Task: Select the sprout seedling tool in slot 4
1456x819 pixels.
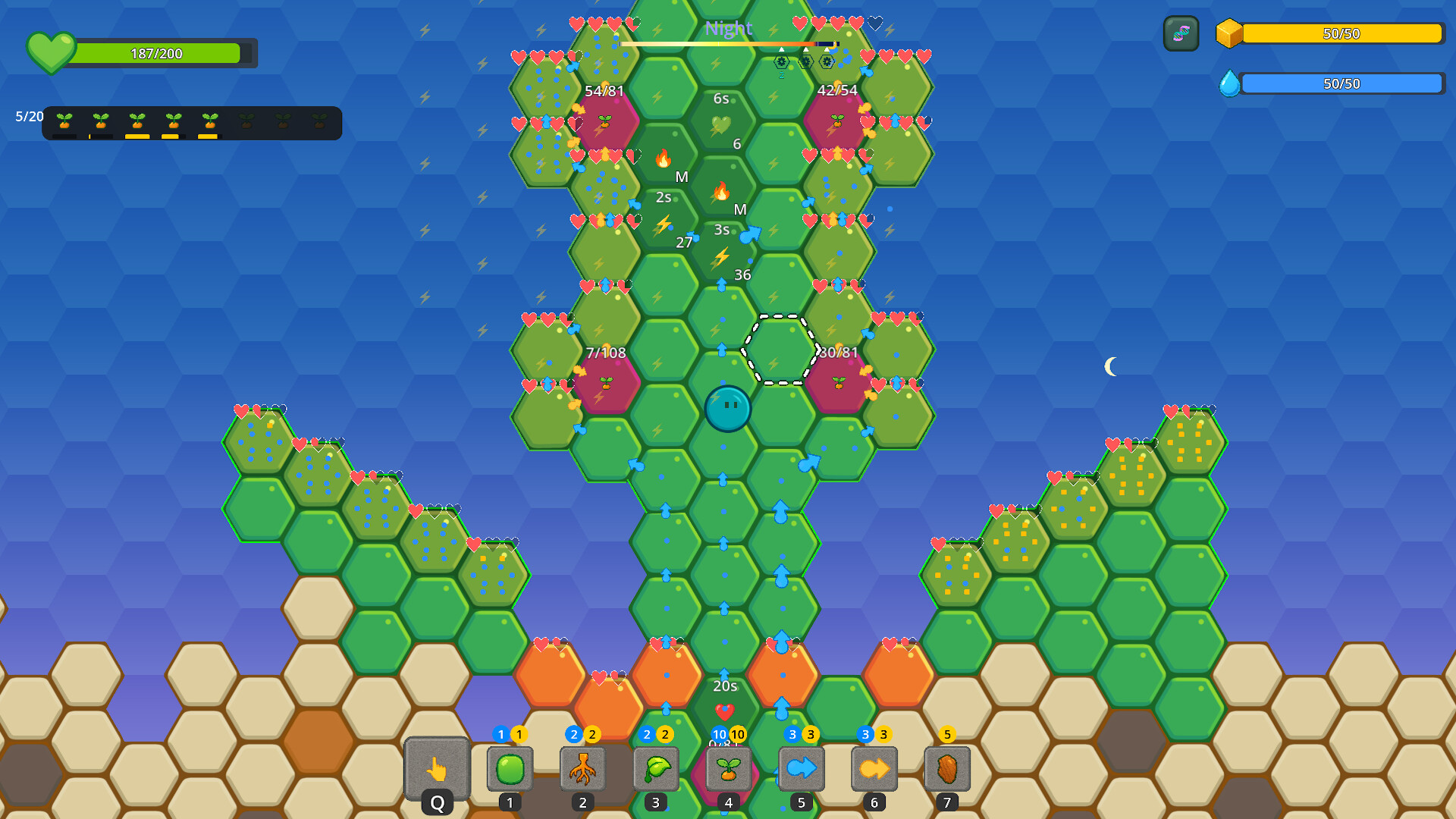Action: point(728,769)
